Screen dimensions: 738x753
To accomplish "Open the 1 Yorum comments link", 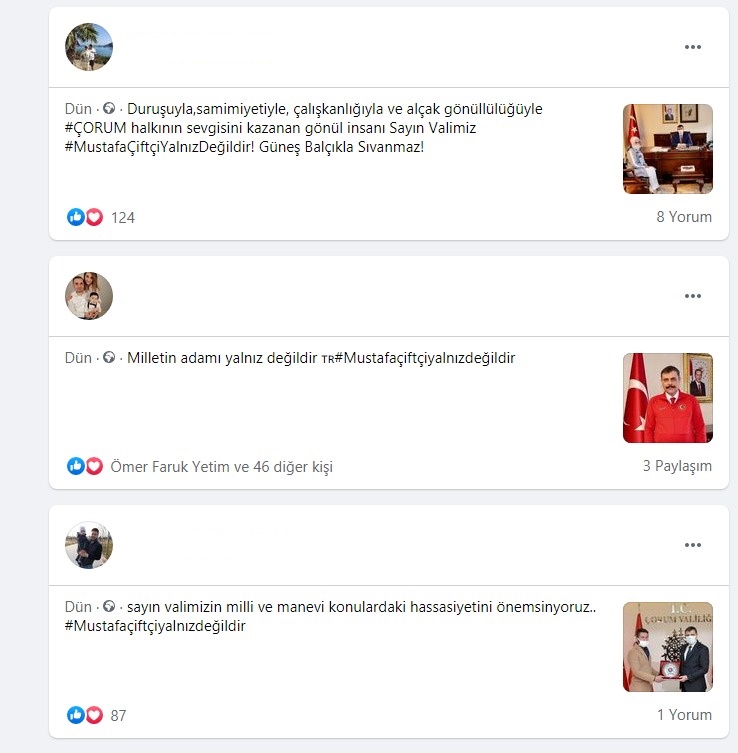I will pos(684,715).
